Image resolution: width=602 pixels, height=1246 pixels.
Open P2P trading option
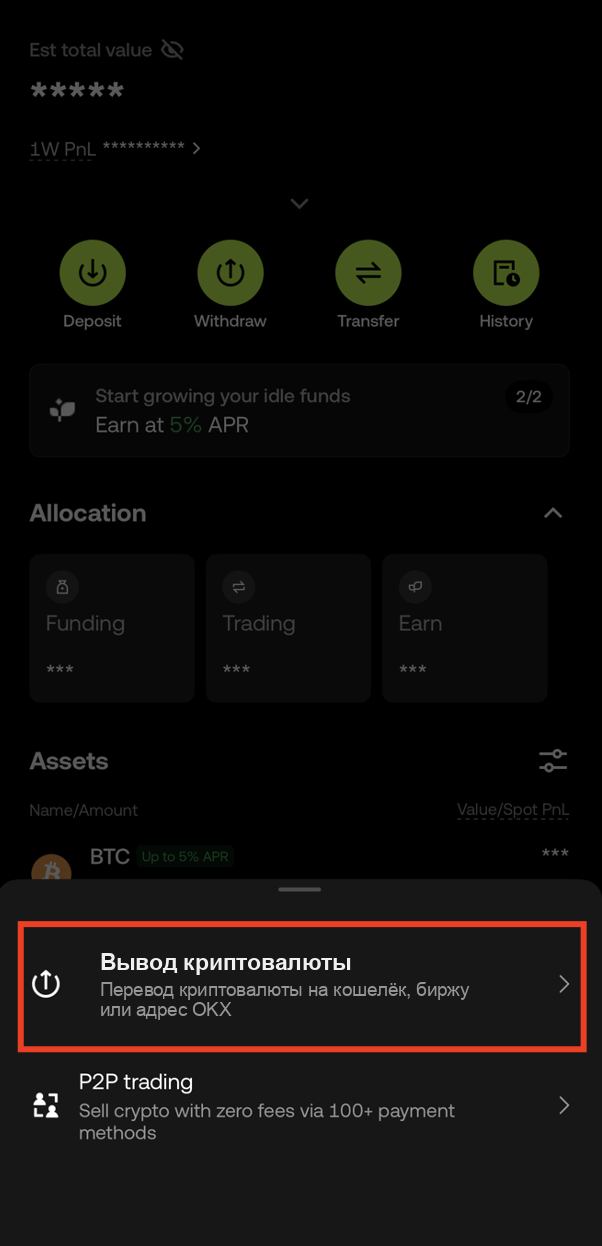point(301,1105)
